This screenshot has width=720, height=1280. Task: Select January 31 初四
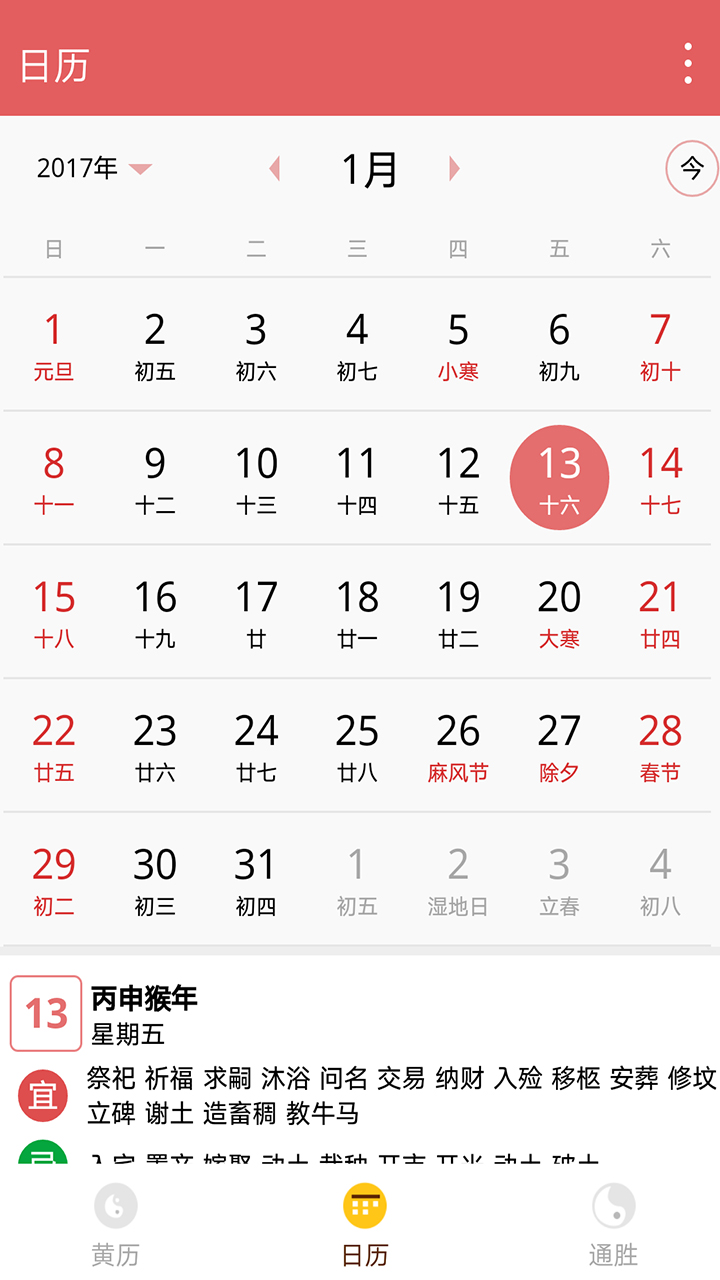tap(256, 880)
